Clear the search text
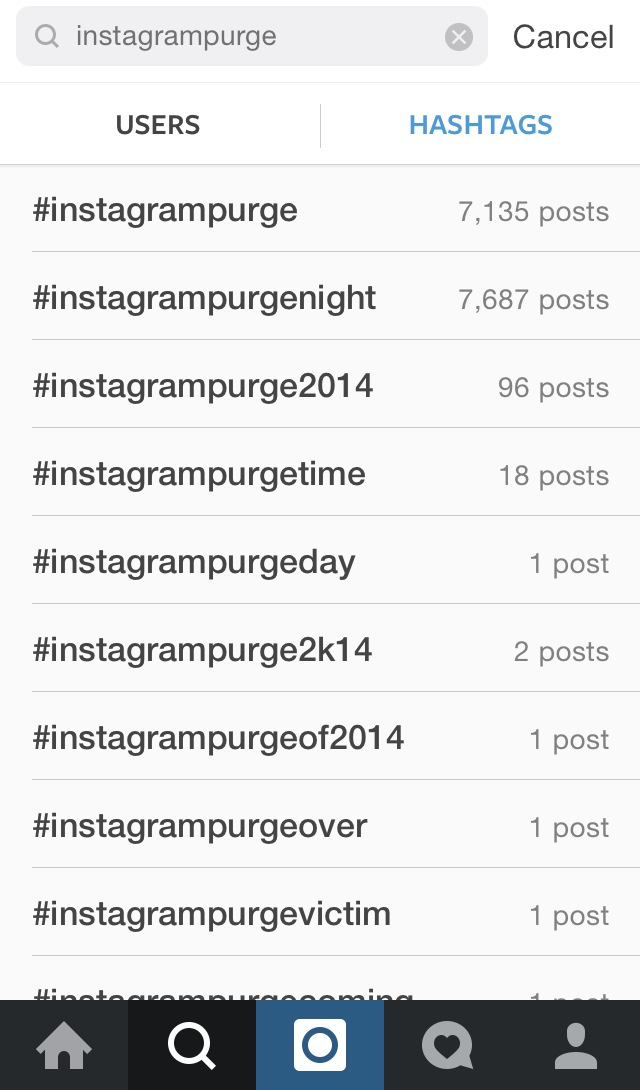 [458, 37]
